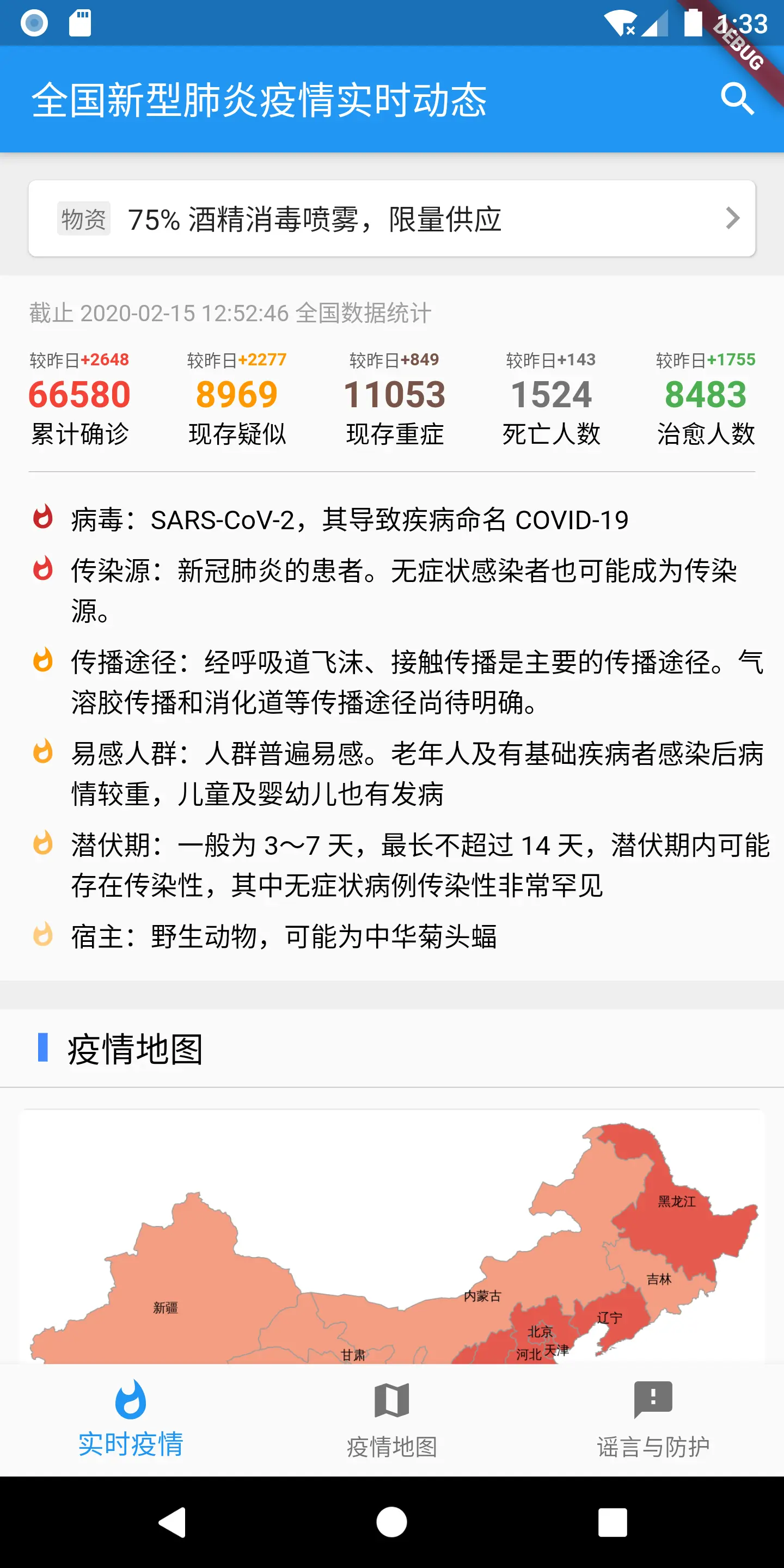The width and height of the screenshot is (784, 1568).
Task: Tap 新疆 region on the epidemic map
Action: click(165, 1307)
